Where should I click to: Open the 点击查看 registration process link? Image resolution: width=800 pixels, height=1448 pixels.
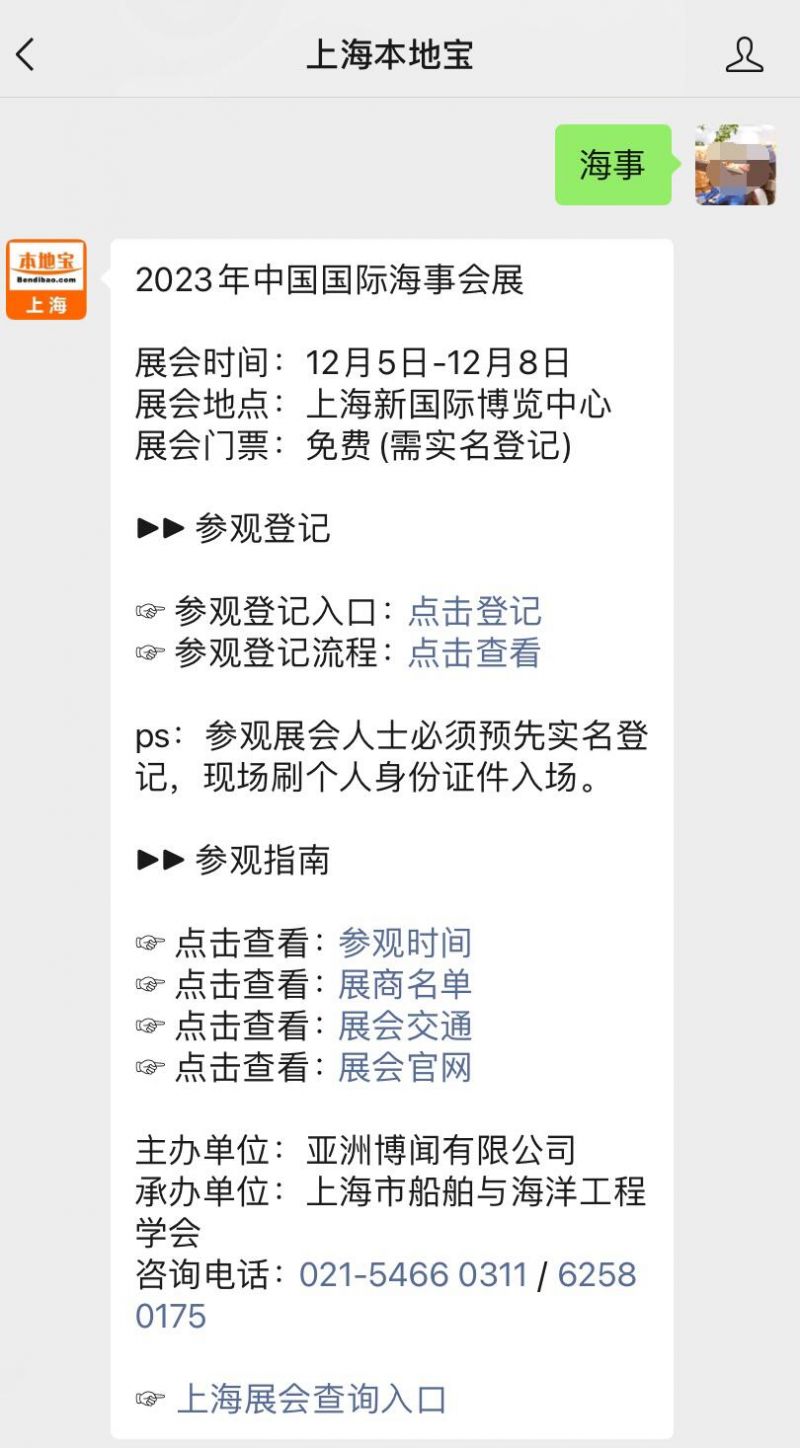point(474,653)
